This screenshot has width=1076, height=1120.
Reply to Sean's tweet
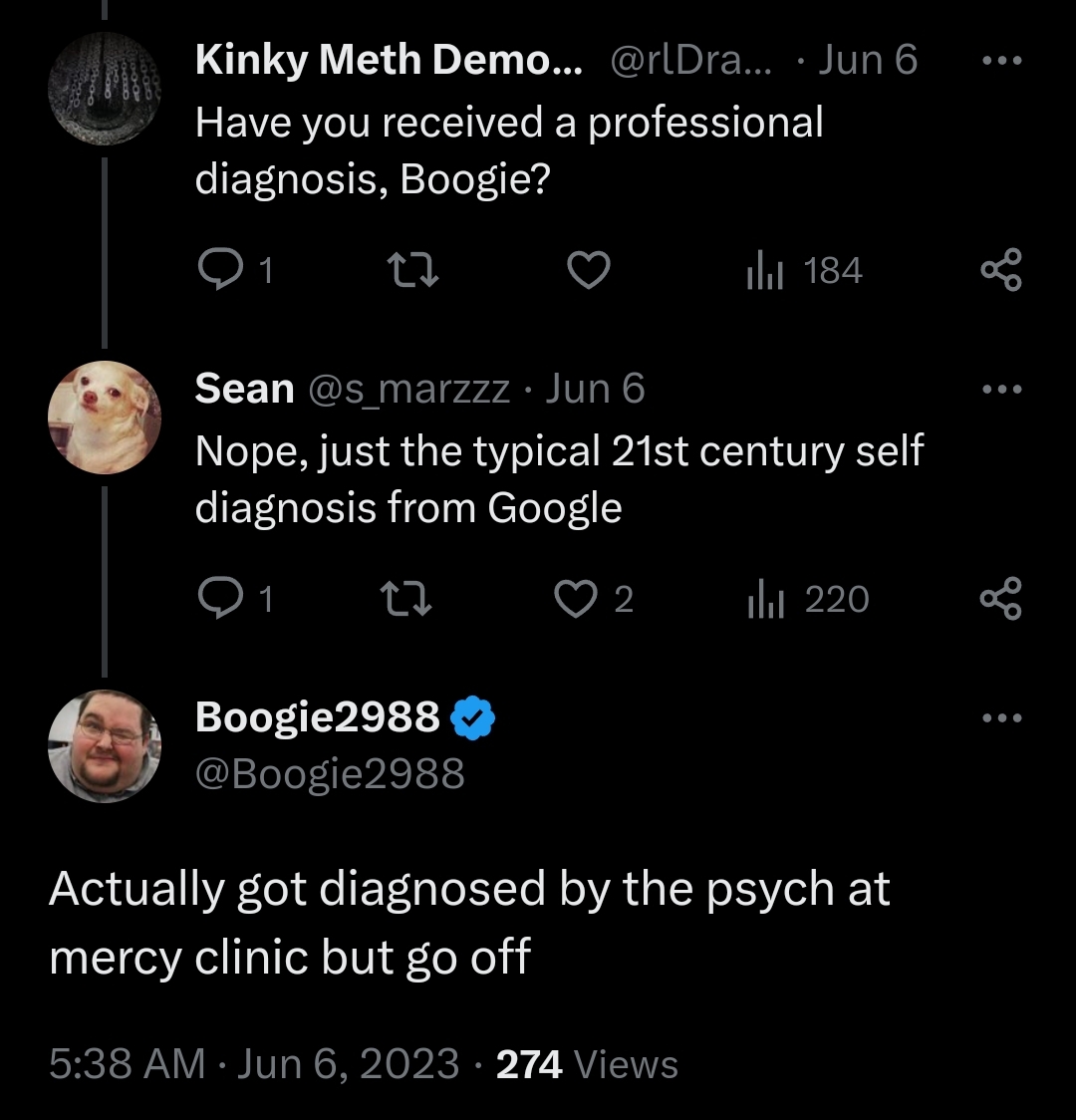tap(217, 599)
